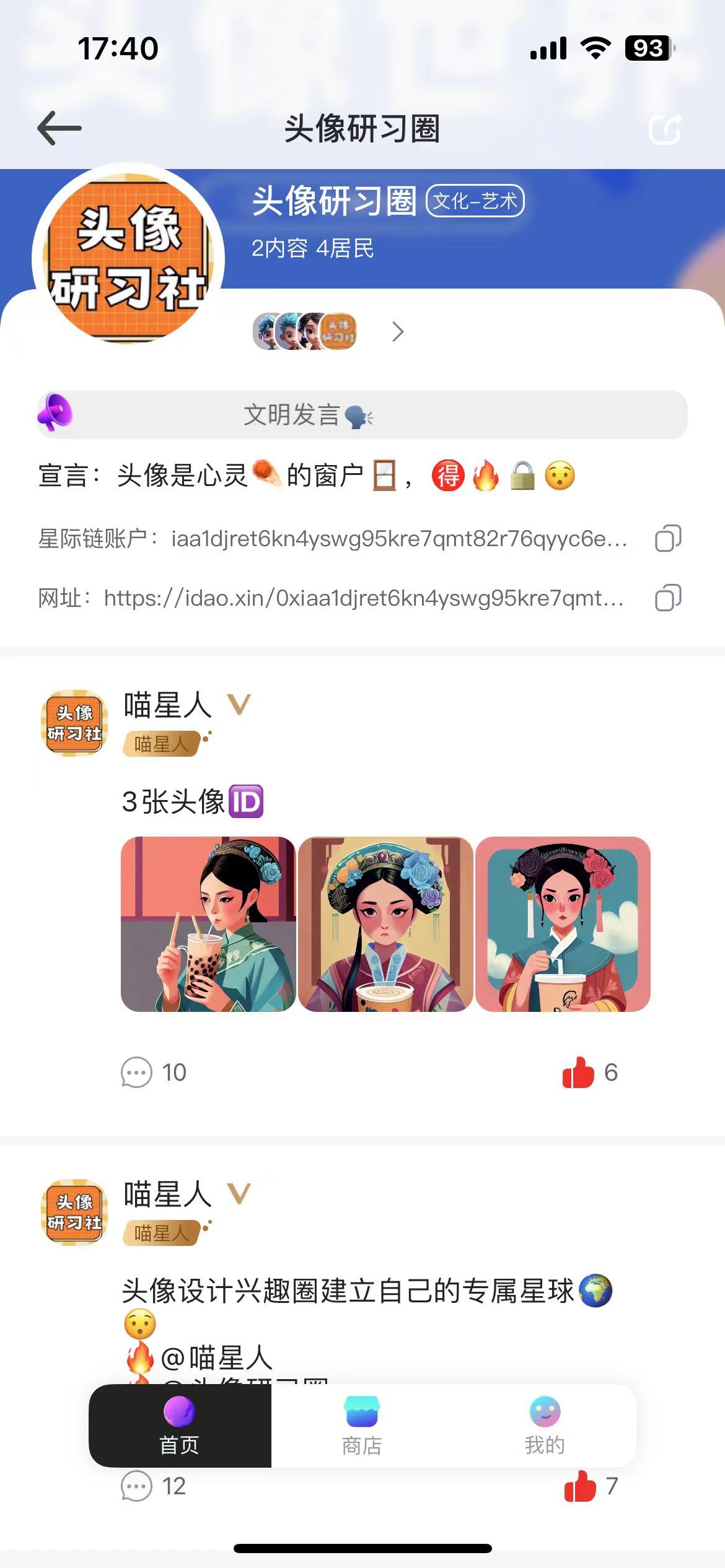Like the 头像设计兴趣圈 post
725x1568 pixels.
coord(580,1486)
